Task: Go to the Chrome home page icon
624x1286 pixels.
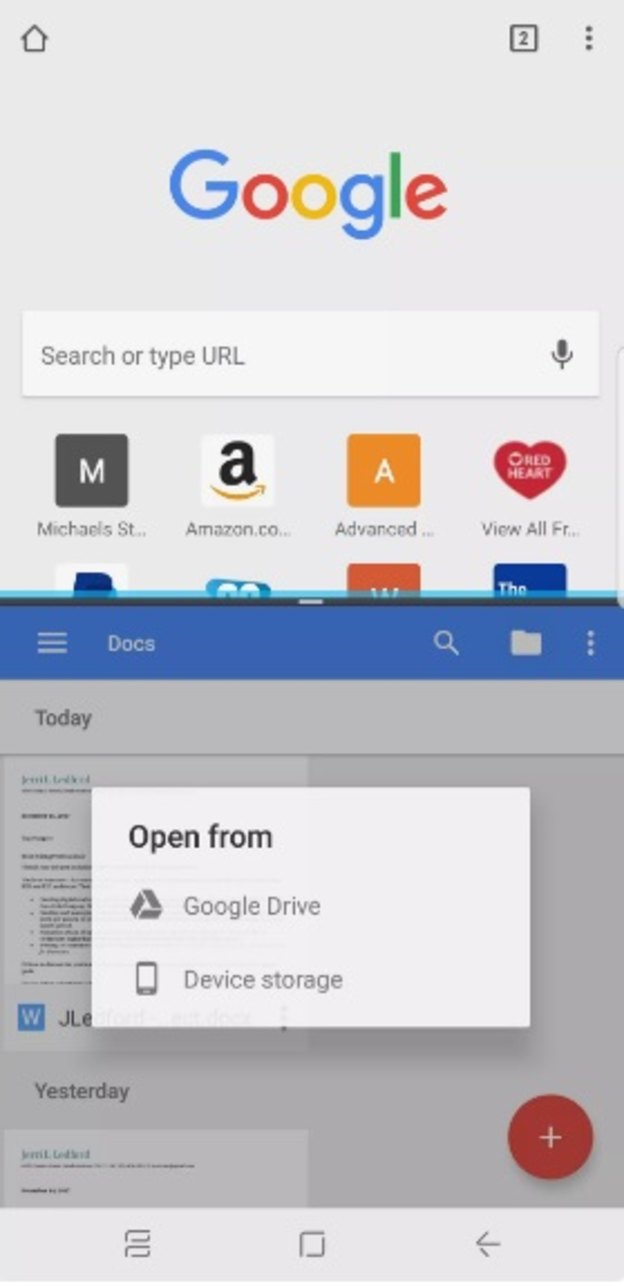Action: pos(35,39)
